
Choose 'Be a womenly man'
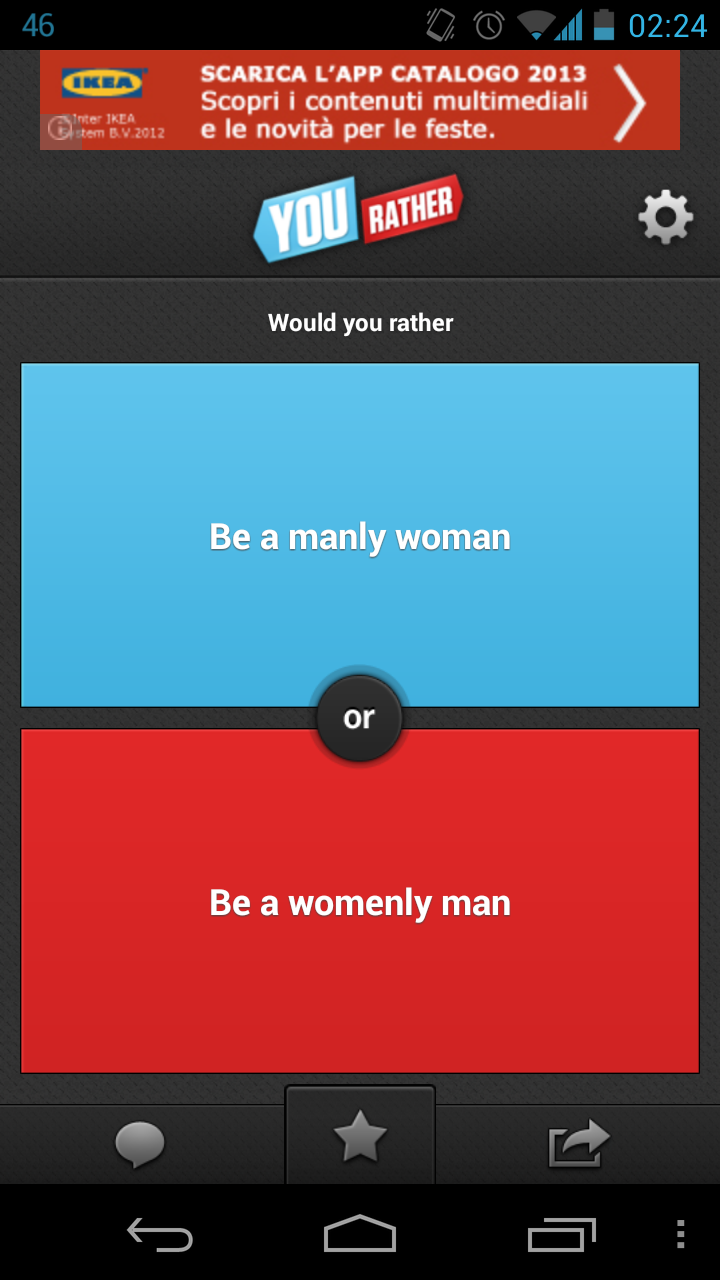coord(360,902)
